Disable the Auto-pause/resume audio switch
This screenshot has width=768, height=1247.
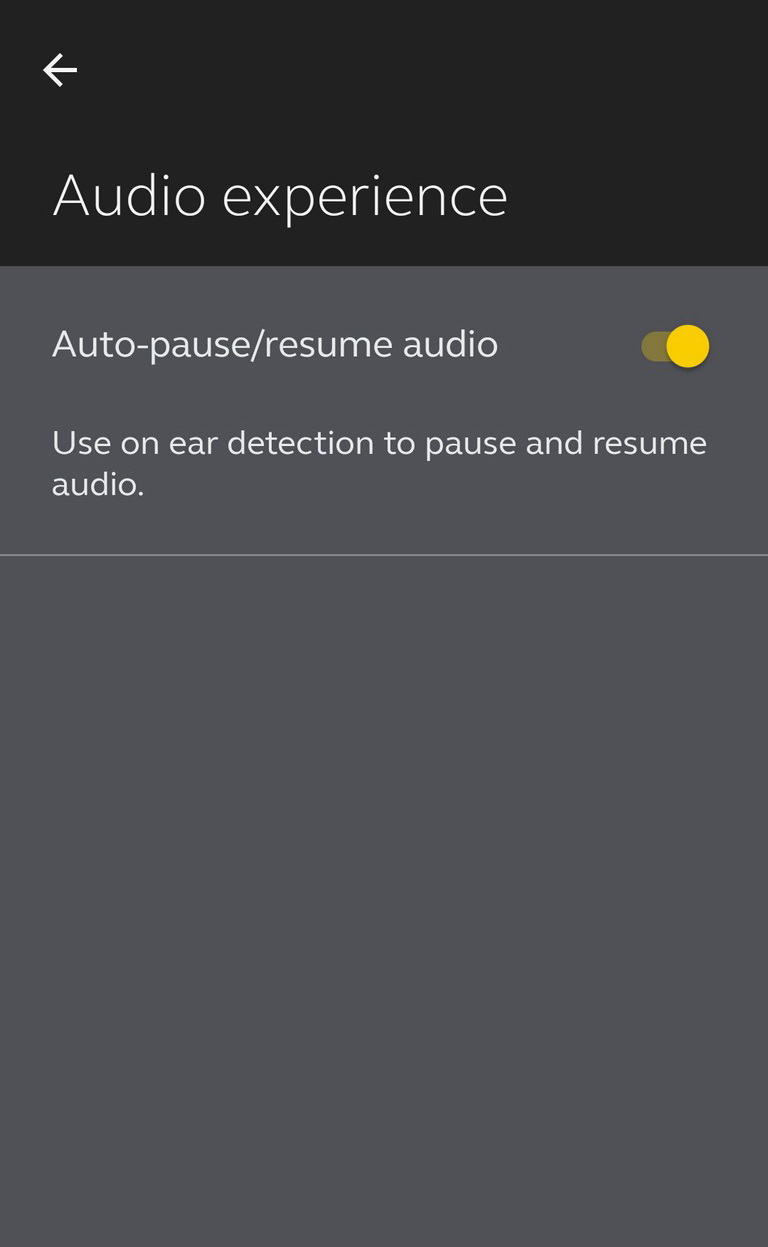[x=675, y=346]
